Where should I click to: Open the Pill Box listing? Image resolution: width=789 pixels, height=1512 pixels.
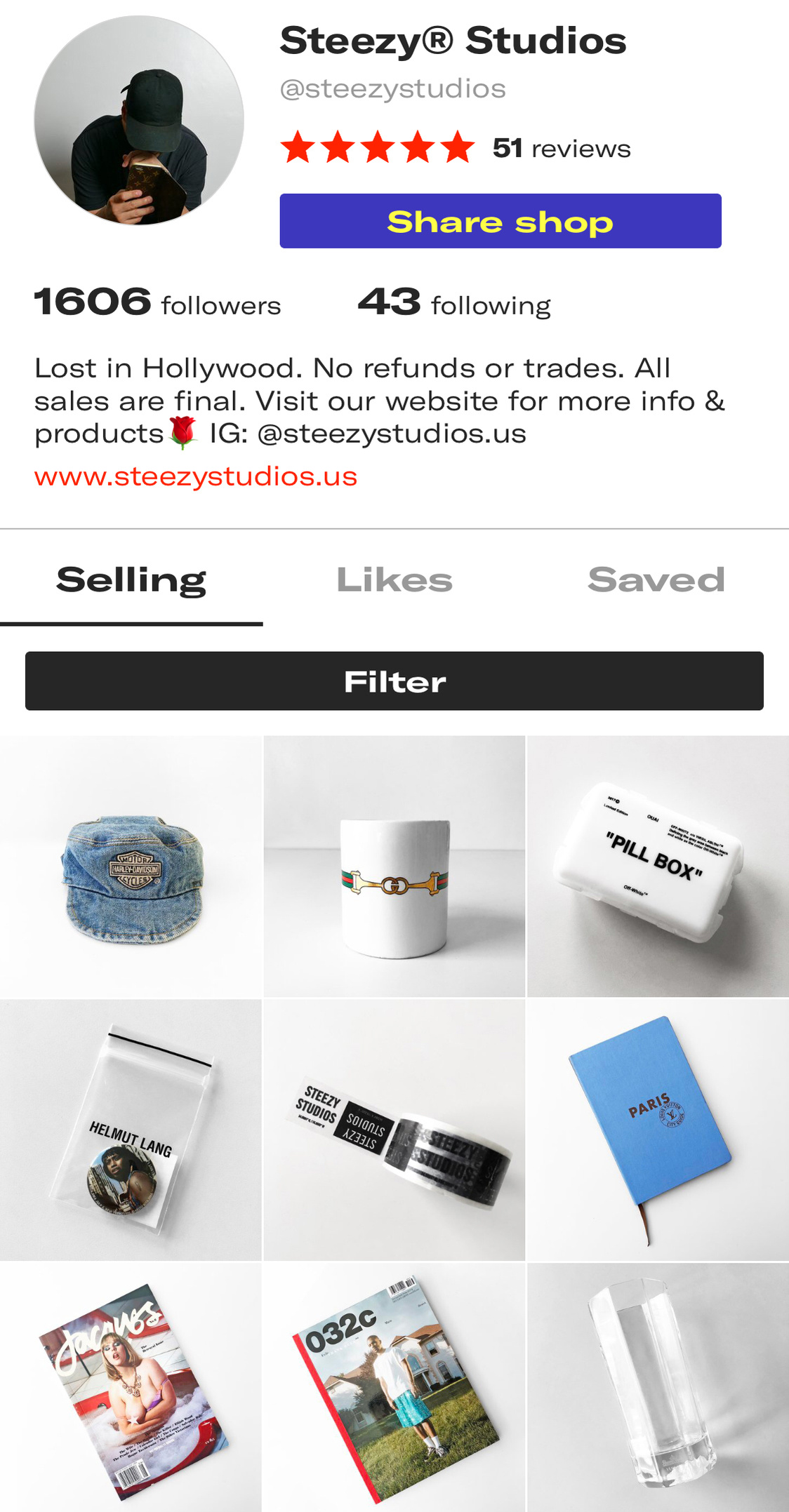point(658,867)
